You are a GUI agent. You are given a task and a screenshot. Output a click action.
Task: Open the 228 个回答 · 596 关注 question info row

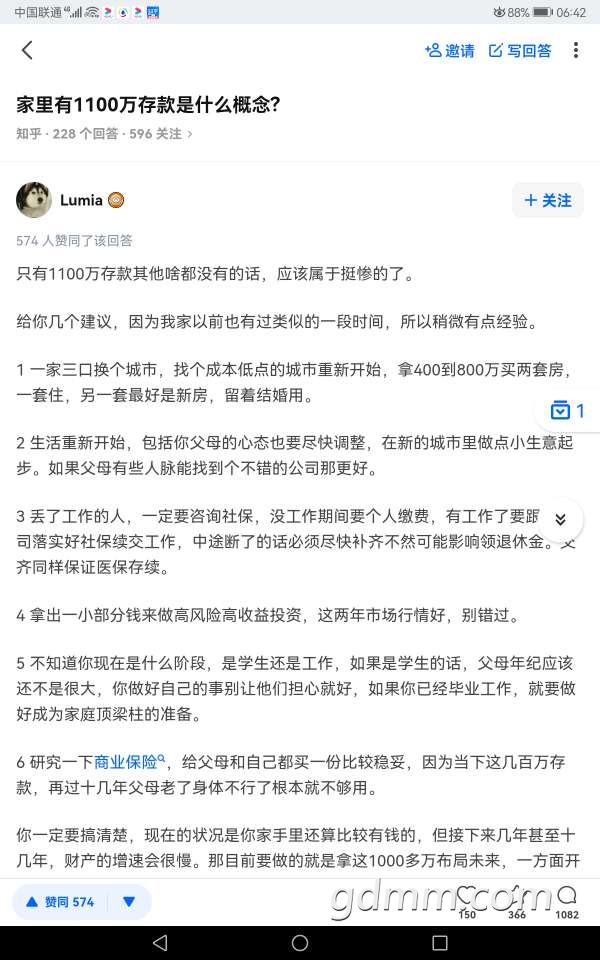pyautogui.click(x=104, y=133)
